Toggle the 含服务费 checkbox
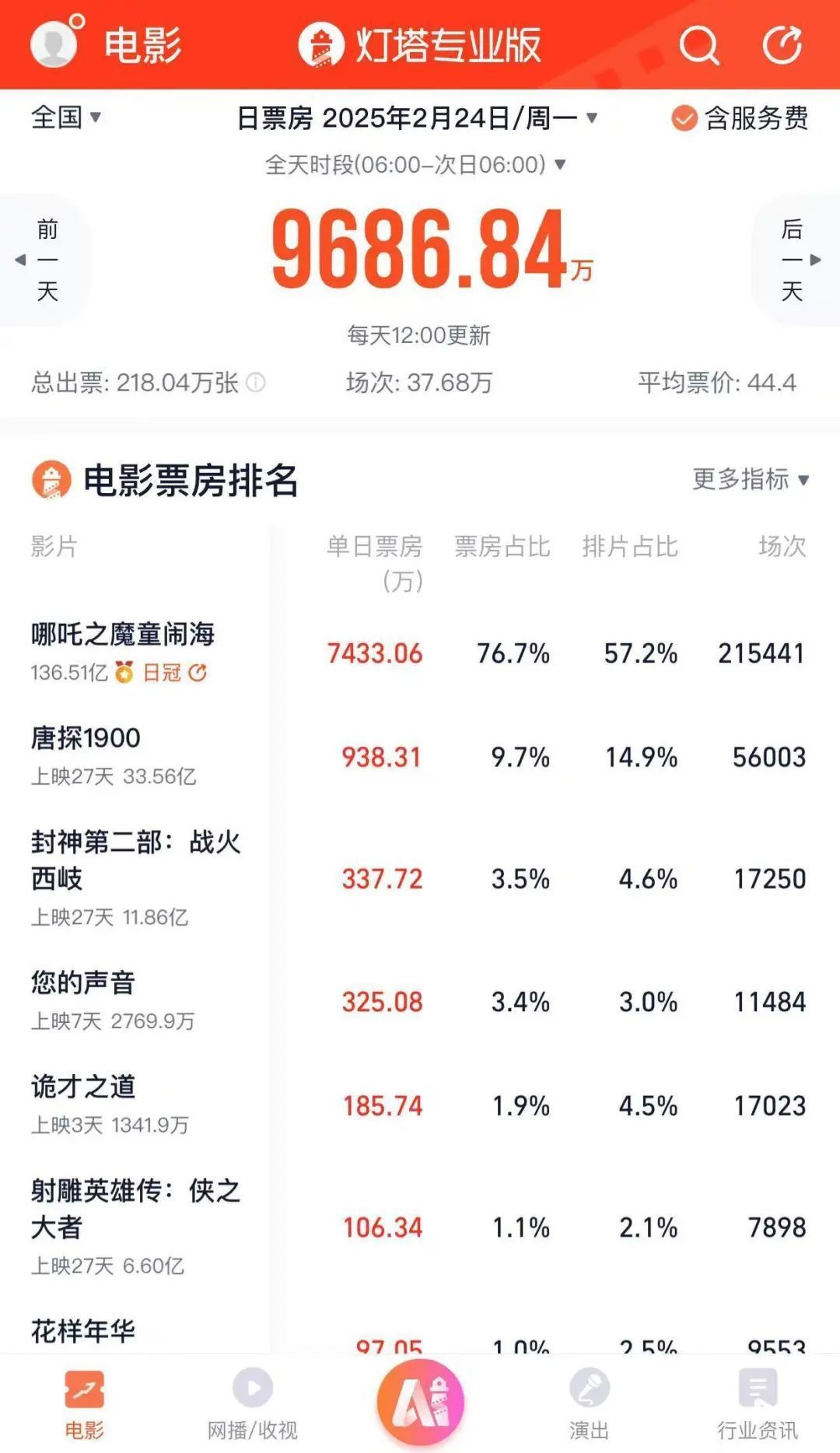Image resolution: width=840 pixels, height=1453 pixels. click(684, 118)
